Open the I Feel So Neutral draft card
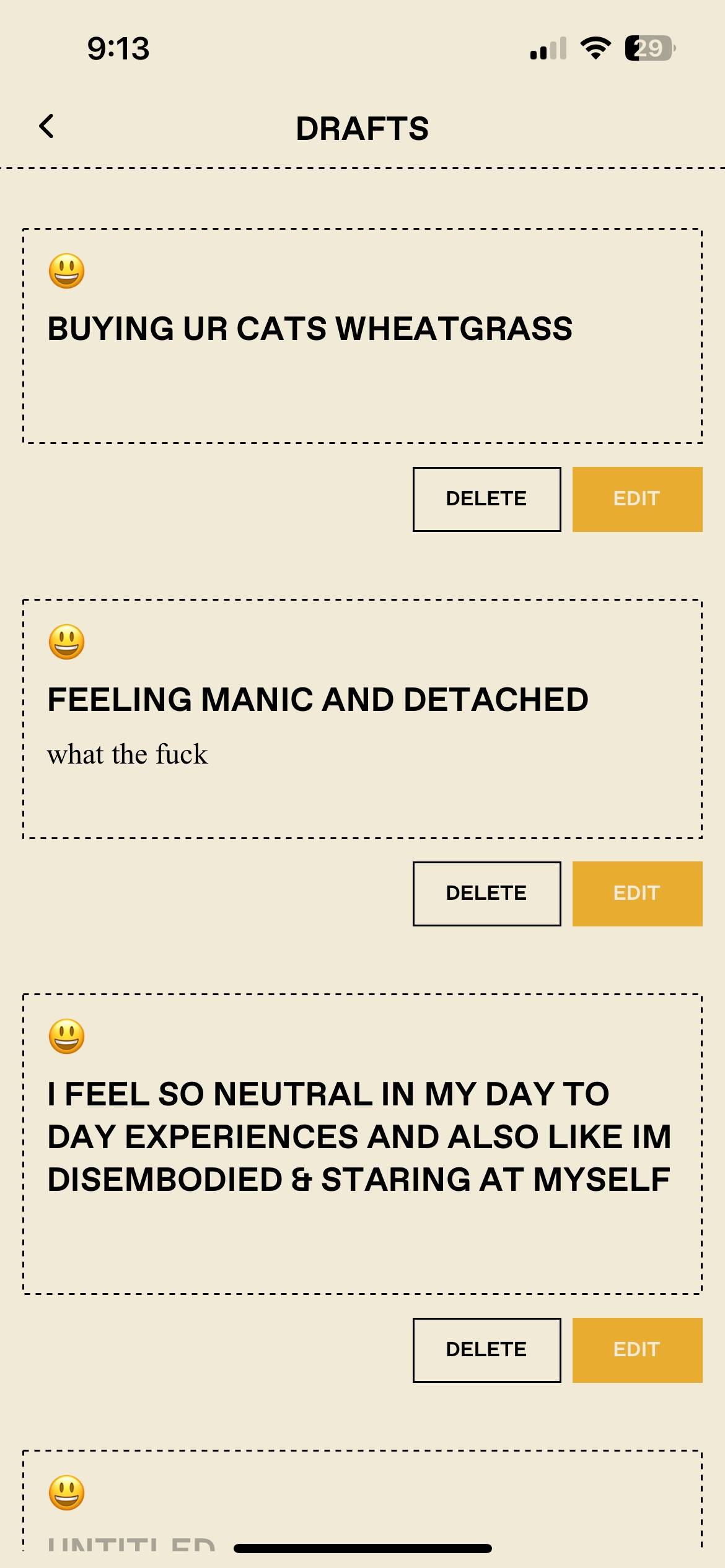Viewport: 725px width, 1568px height. (x=362, y=1143)
